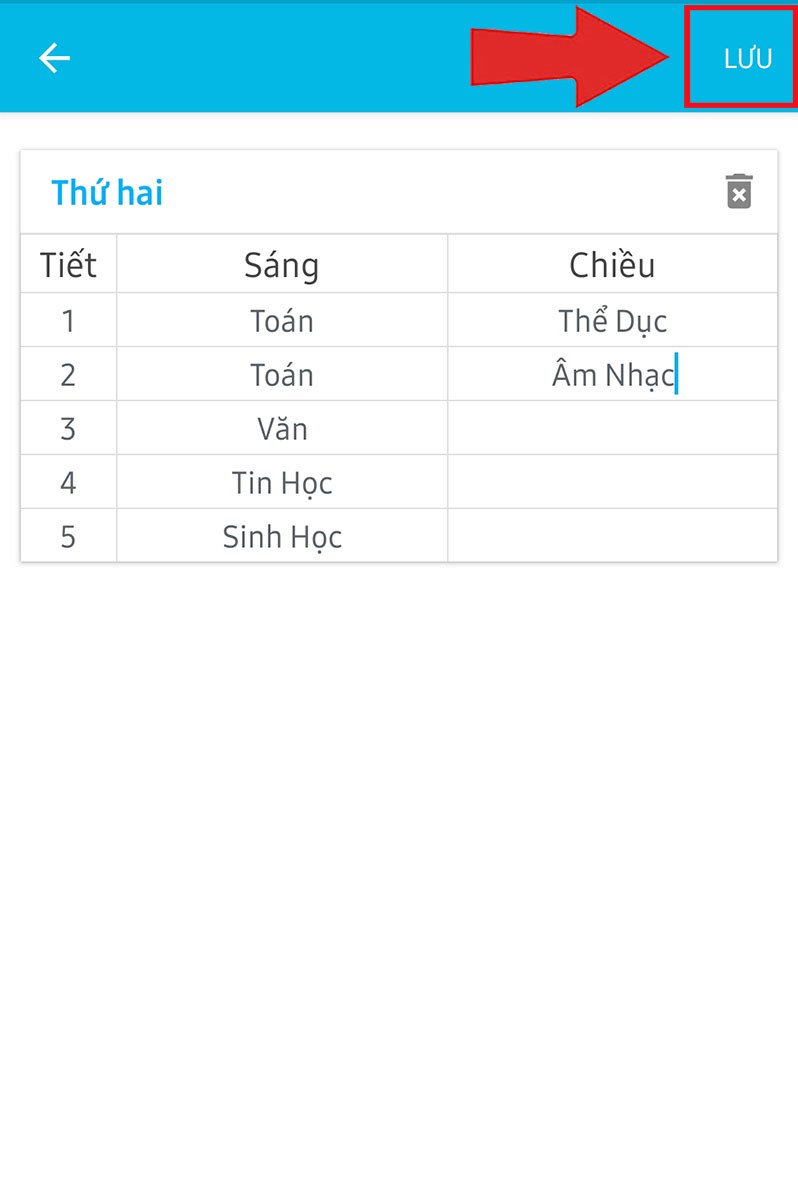
Task: Click the delete trash icon for Thứ hai
Action: point(739,192)
